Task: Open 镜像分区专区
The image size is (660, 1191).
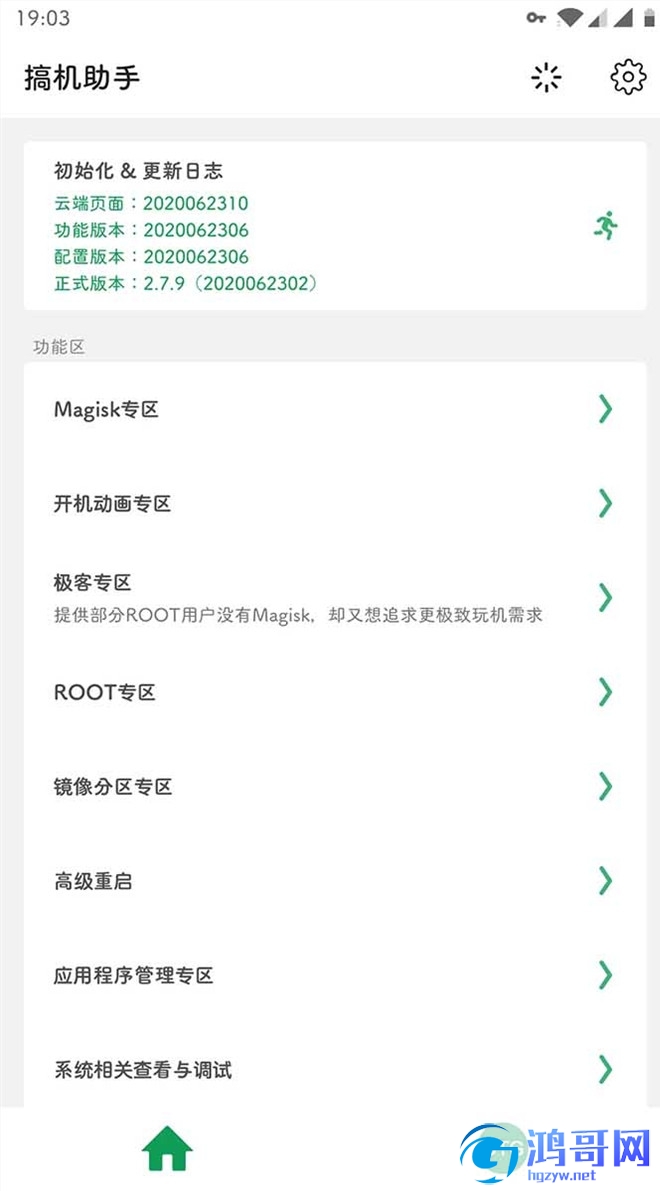Action: coord(335,786)
